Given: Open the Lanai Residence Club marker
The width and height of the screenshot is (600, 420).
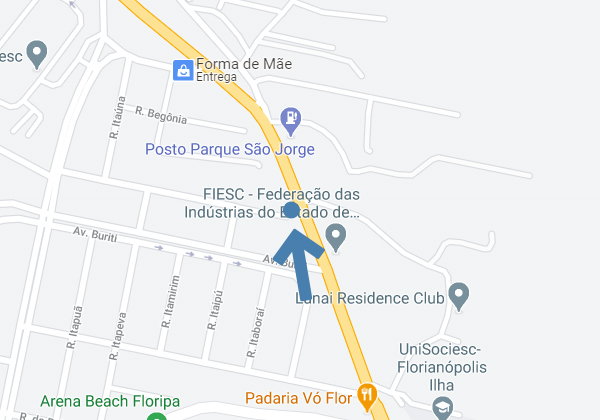Looking at the screenshot, I should [459, 295].
